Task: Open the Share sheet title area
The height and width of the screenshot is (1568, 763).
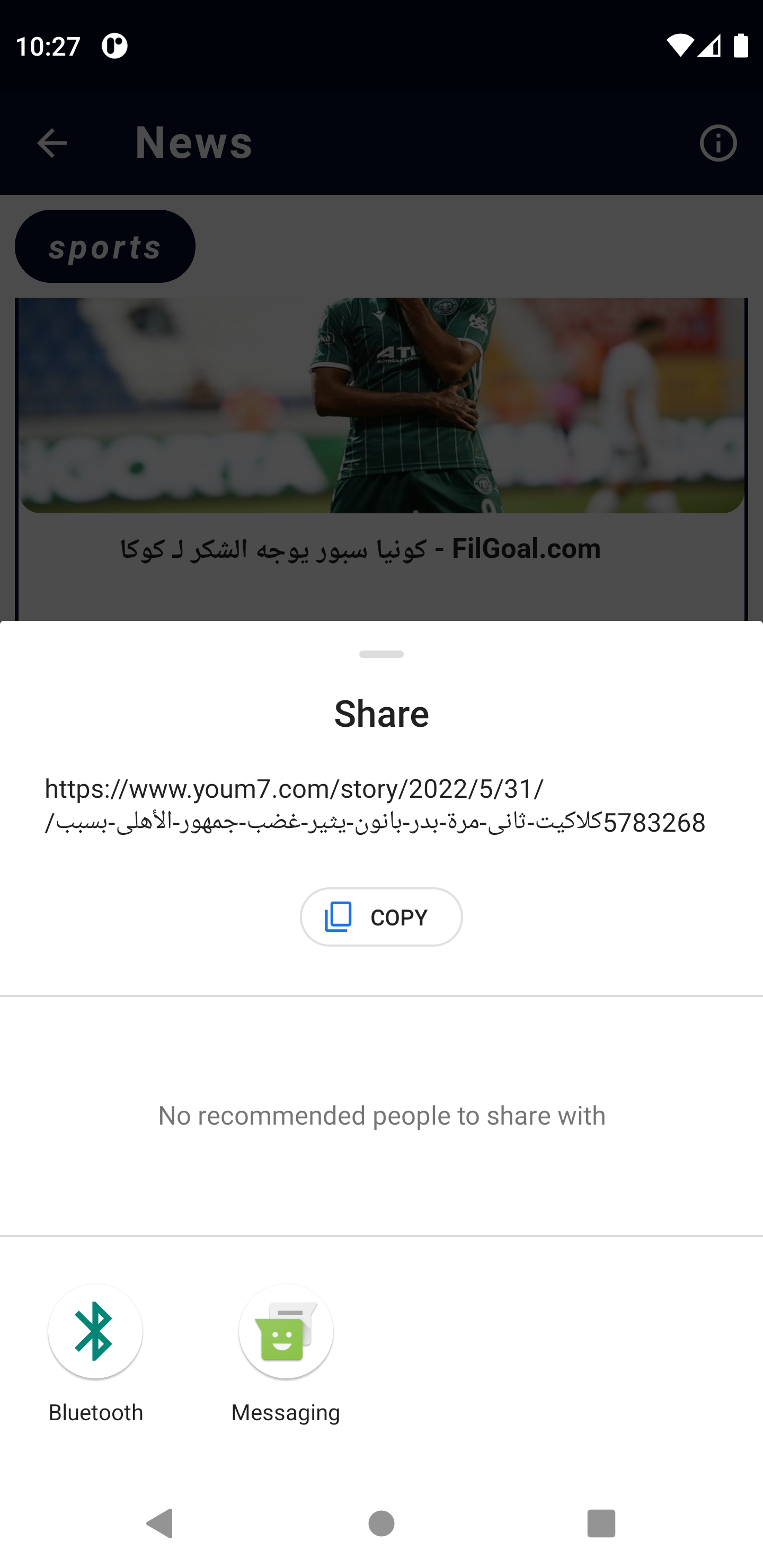Action: click(x=381, y=714)
